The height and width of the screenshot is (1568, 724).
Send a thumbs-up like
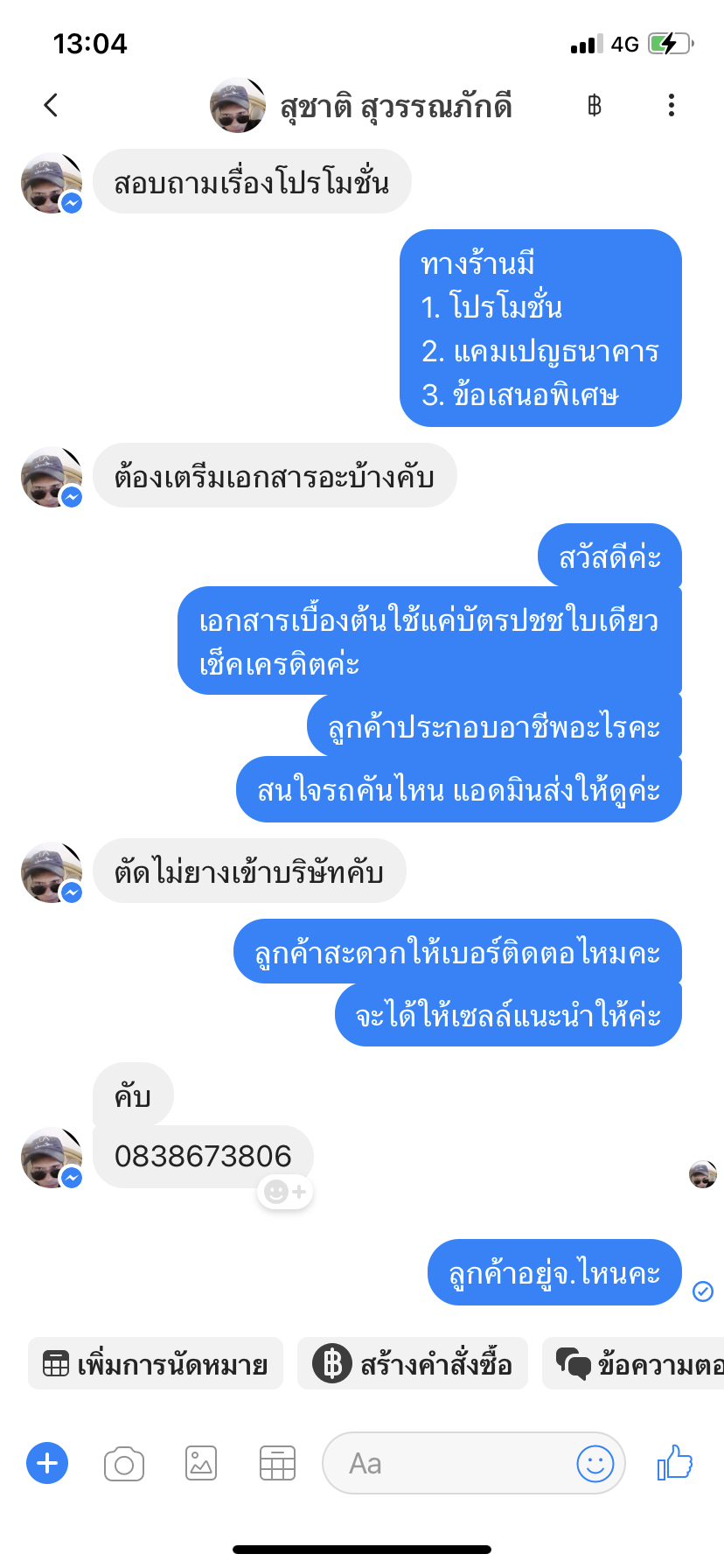tap(674, 1462)
